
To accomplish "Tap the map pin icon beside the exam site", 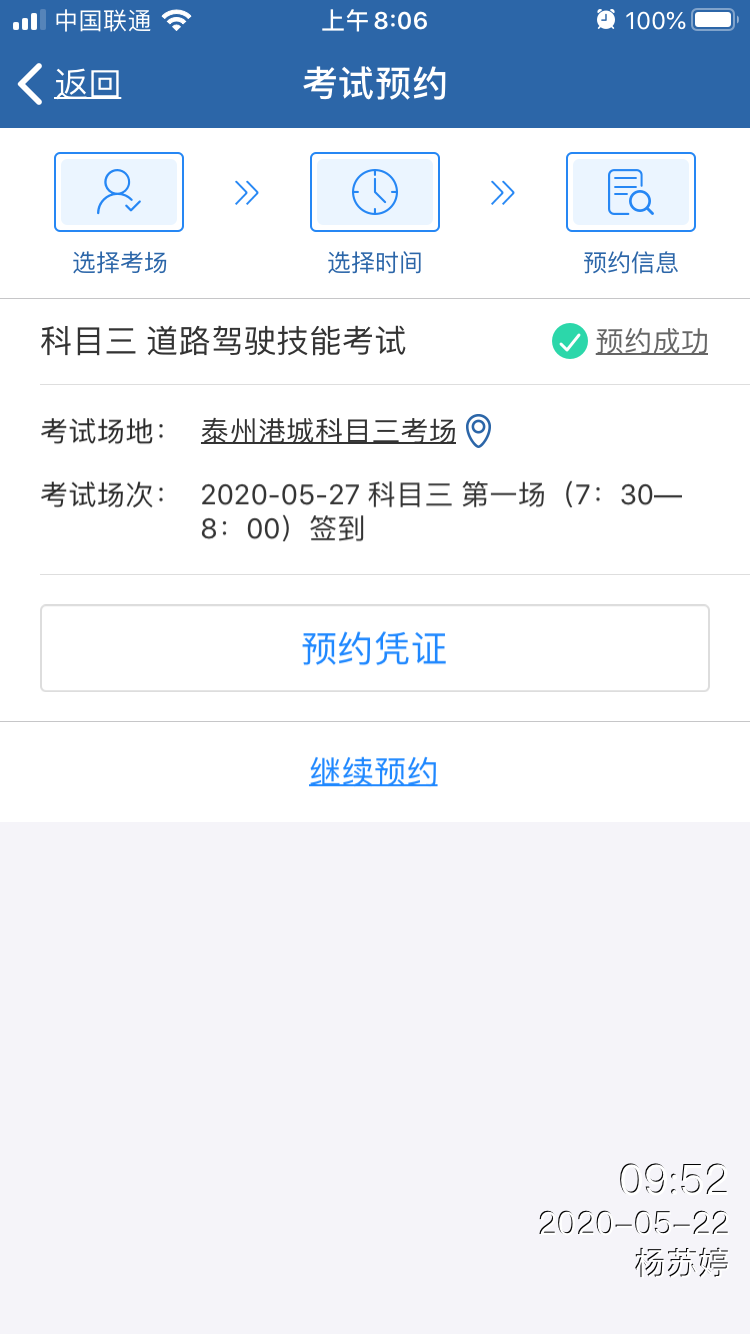I will tap(479, 431).
